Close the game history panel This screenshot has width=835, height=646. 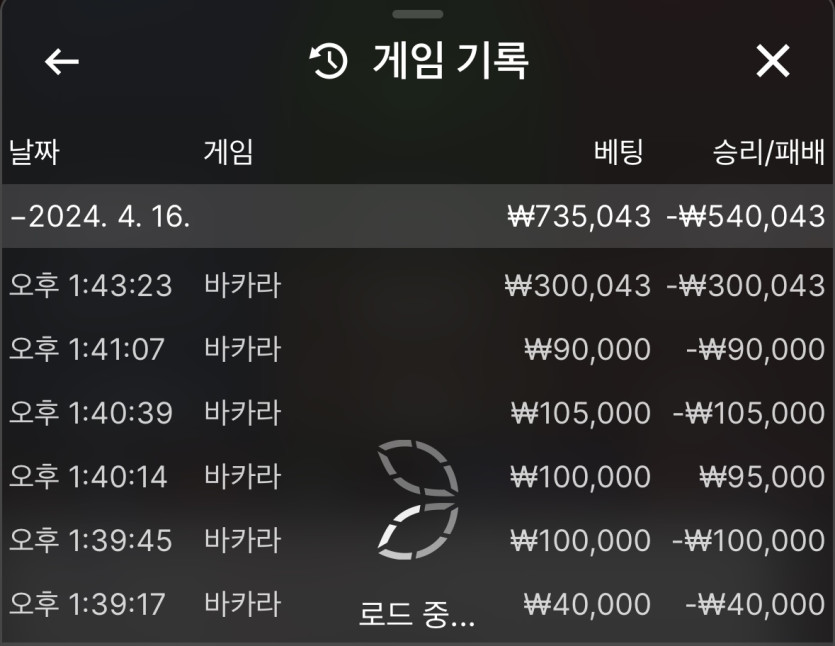pos(773,61)
